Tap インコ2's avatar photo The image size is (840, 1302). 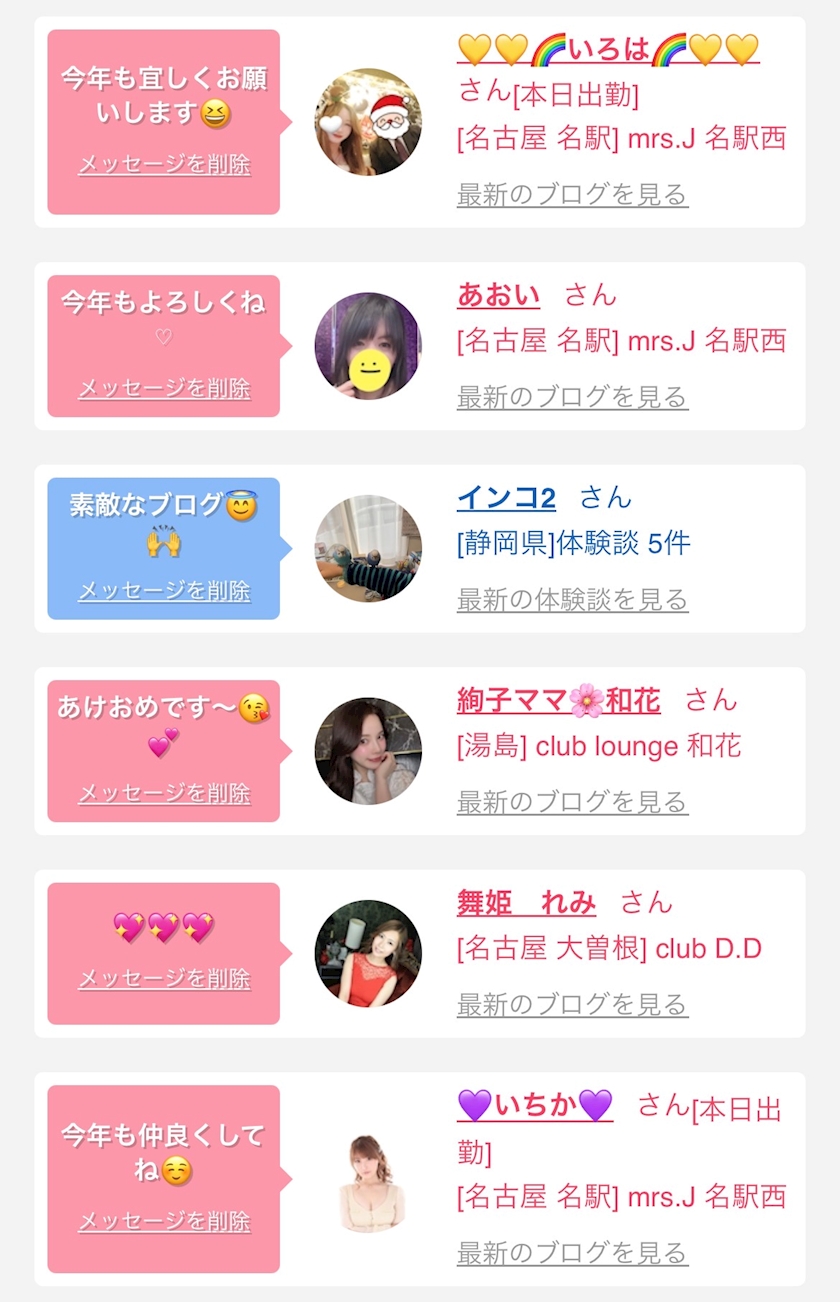coord(368,548)
